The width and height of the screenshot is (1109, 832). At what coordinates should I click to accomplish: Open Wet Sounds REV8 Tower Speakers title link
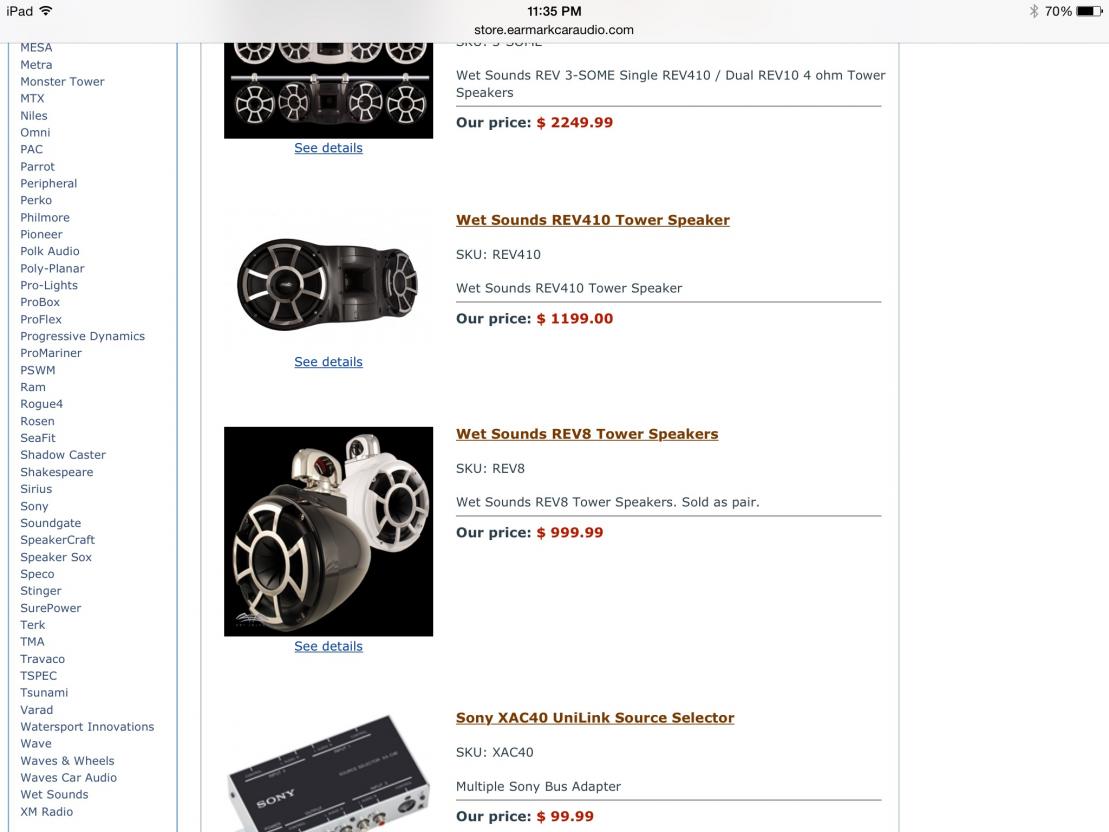[587, 434]
